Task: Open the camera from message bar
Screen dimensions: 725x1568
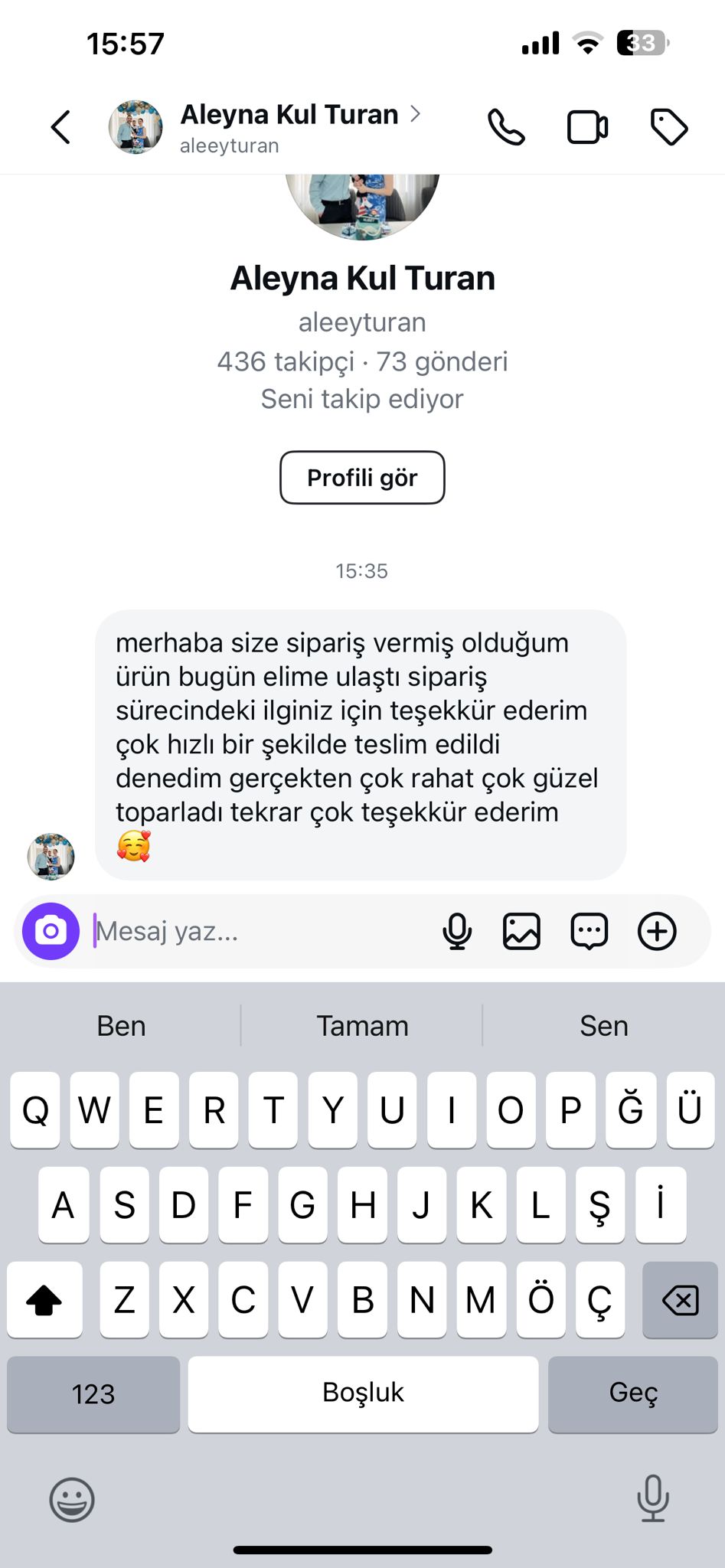Action: (x=51, y=931)
